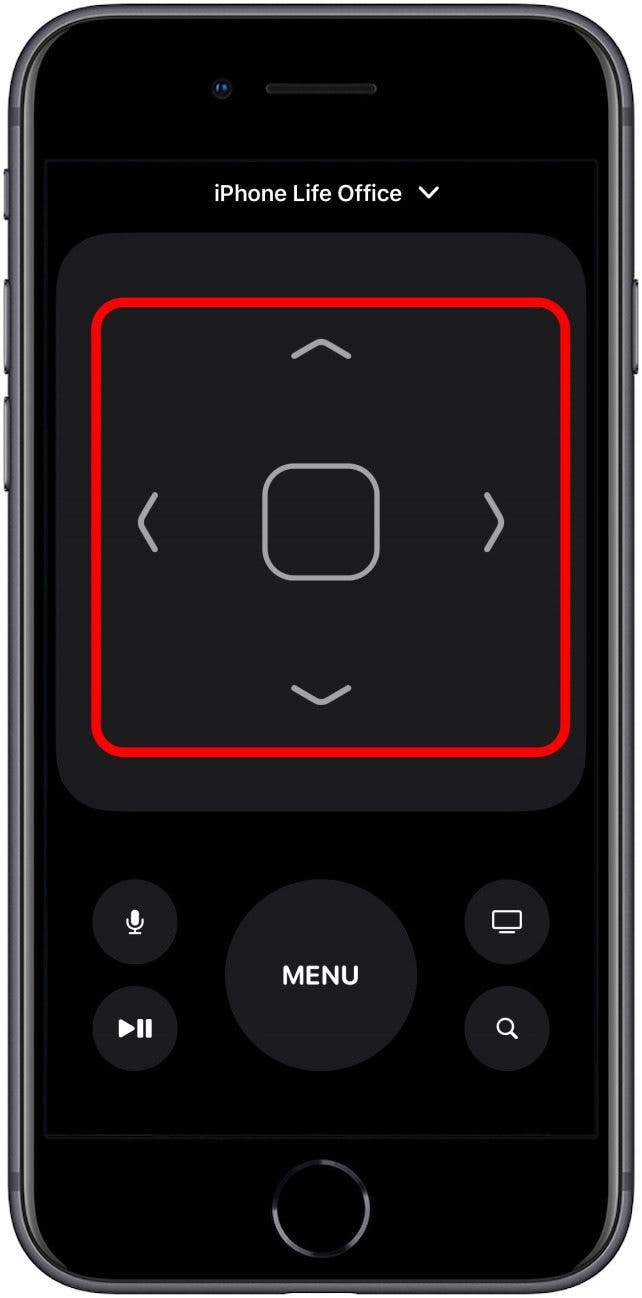Toggle play/pause on the Apple TV

click(135, 1028)
